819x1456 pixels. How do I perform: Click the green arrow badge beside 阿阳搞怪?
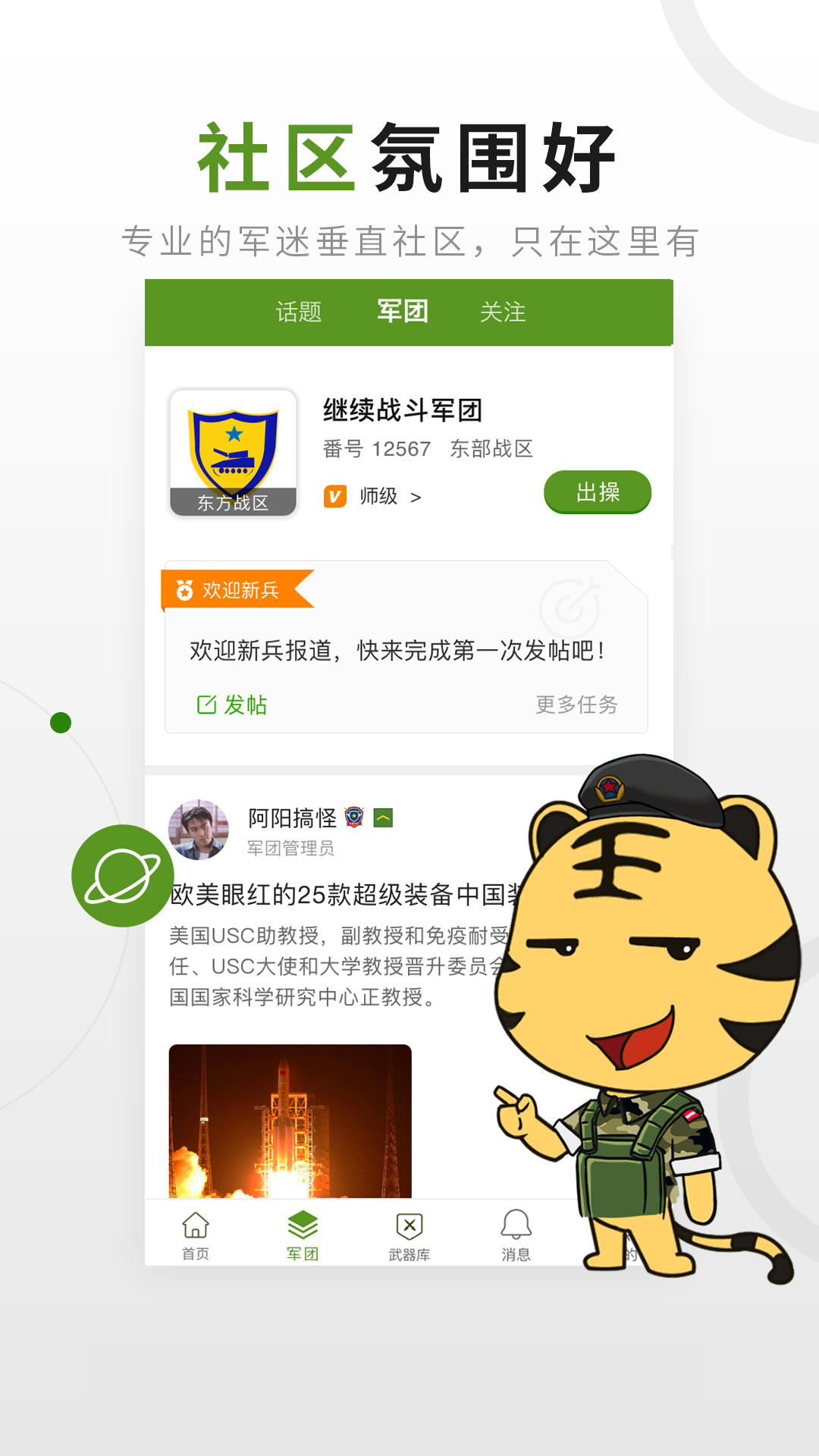coord(384,819)
